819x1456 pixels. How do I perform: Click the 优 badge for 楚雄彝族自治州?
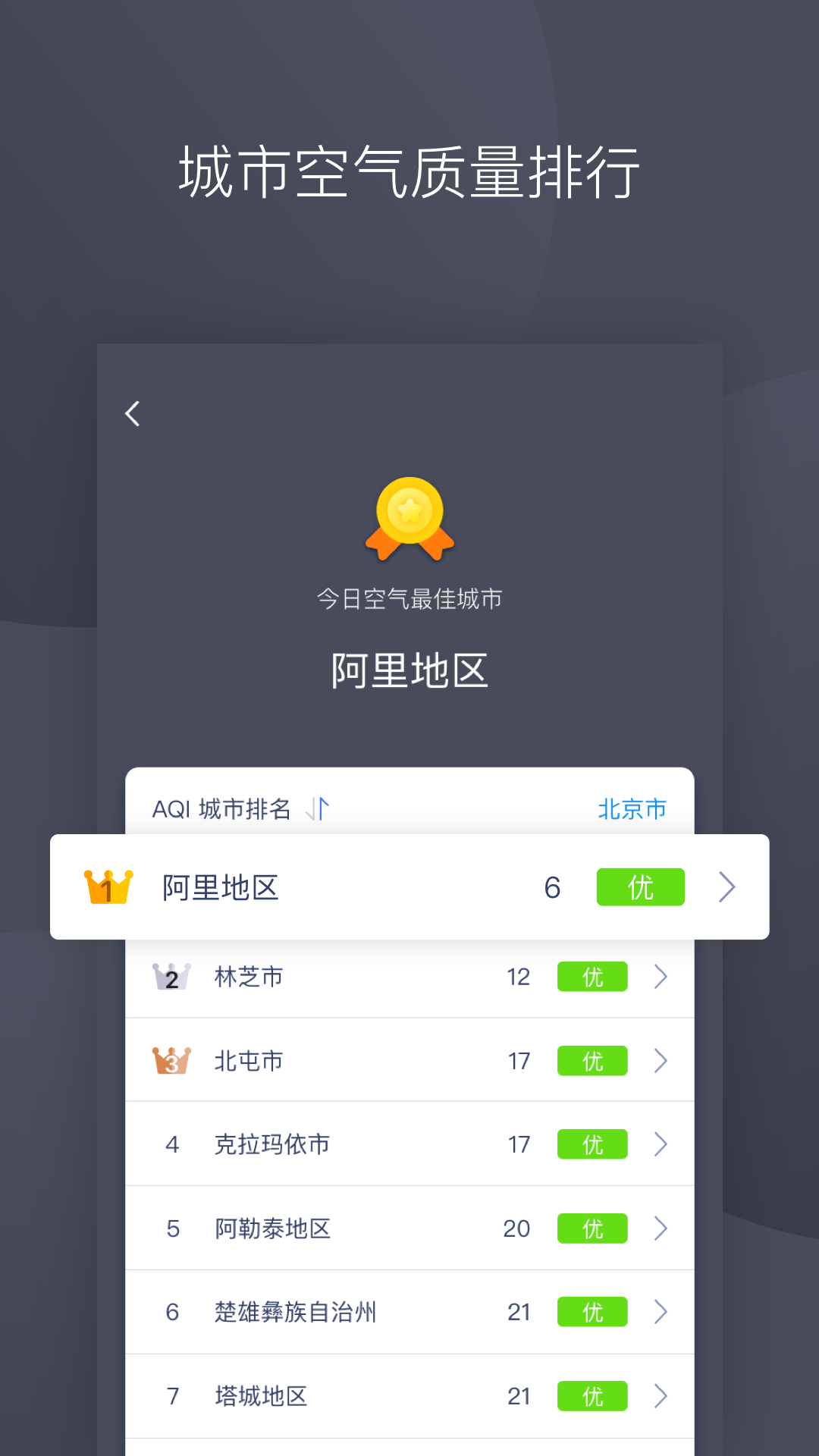tap(592, 1312)
